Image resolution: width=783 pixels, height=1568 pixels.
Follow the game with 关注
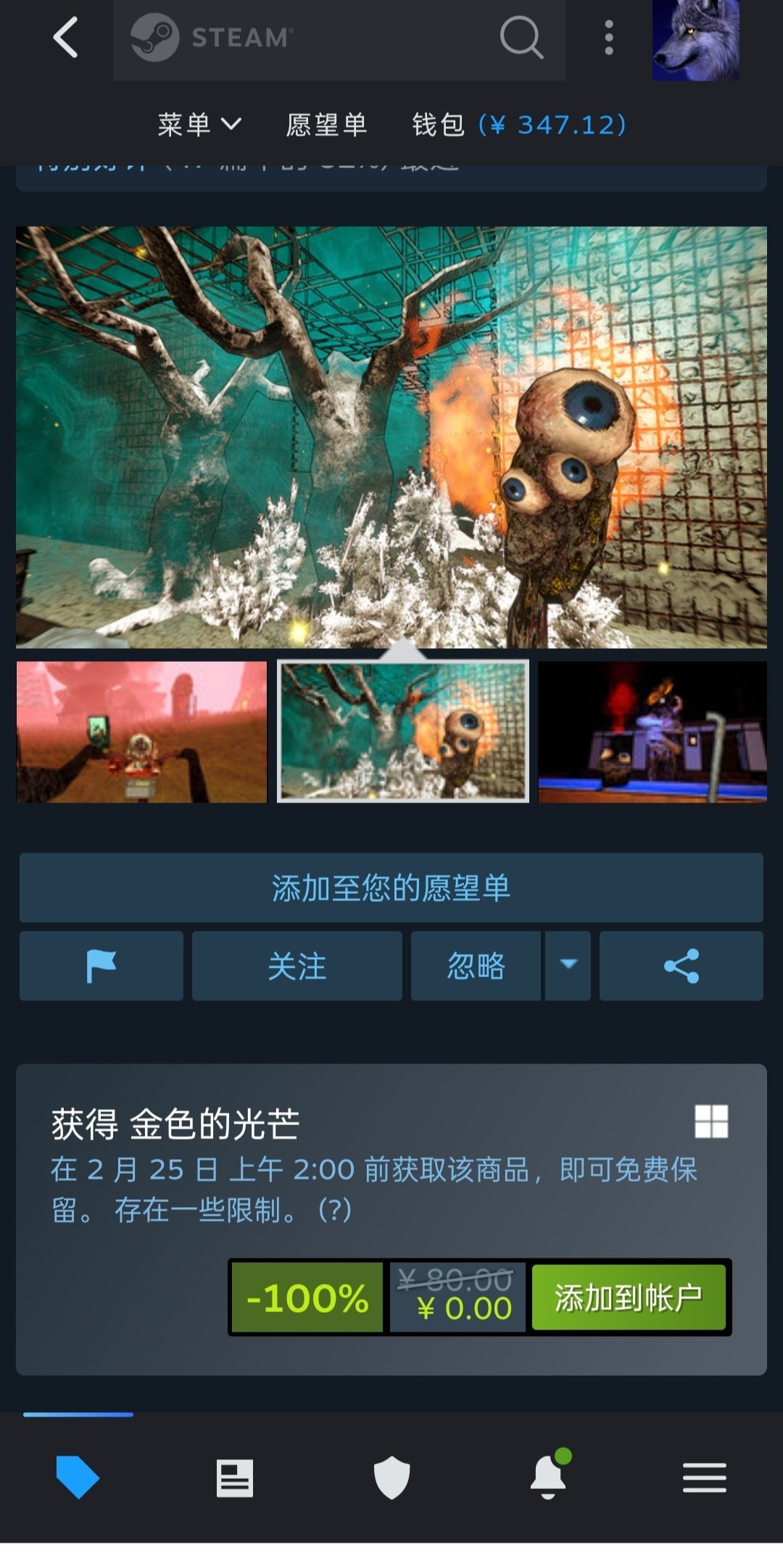(x=297, y=966)
